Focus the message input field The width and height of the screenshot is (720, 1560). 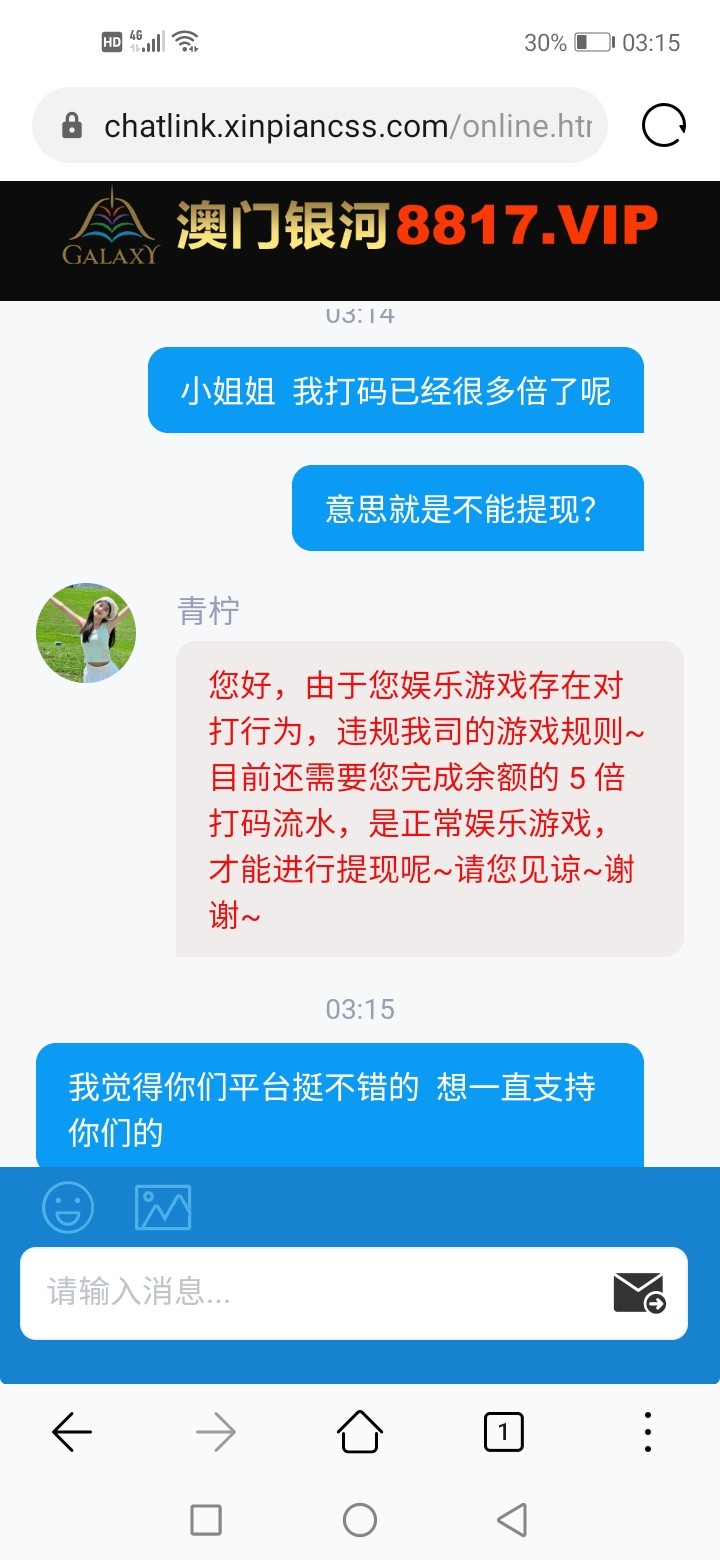click(x=310, y=1292)
